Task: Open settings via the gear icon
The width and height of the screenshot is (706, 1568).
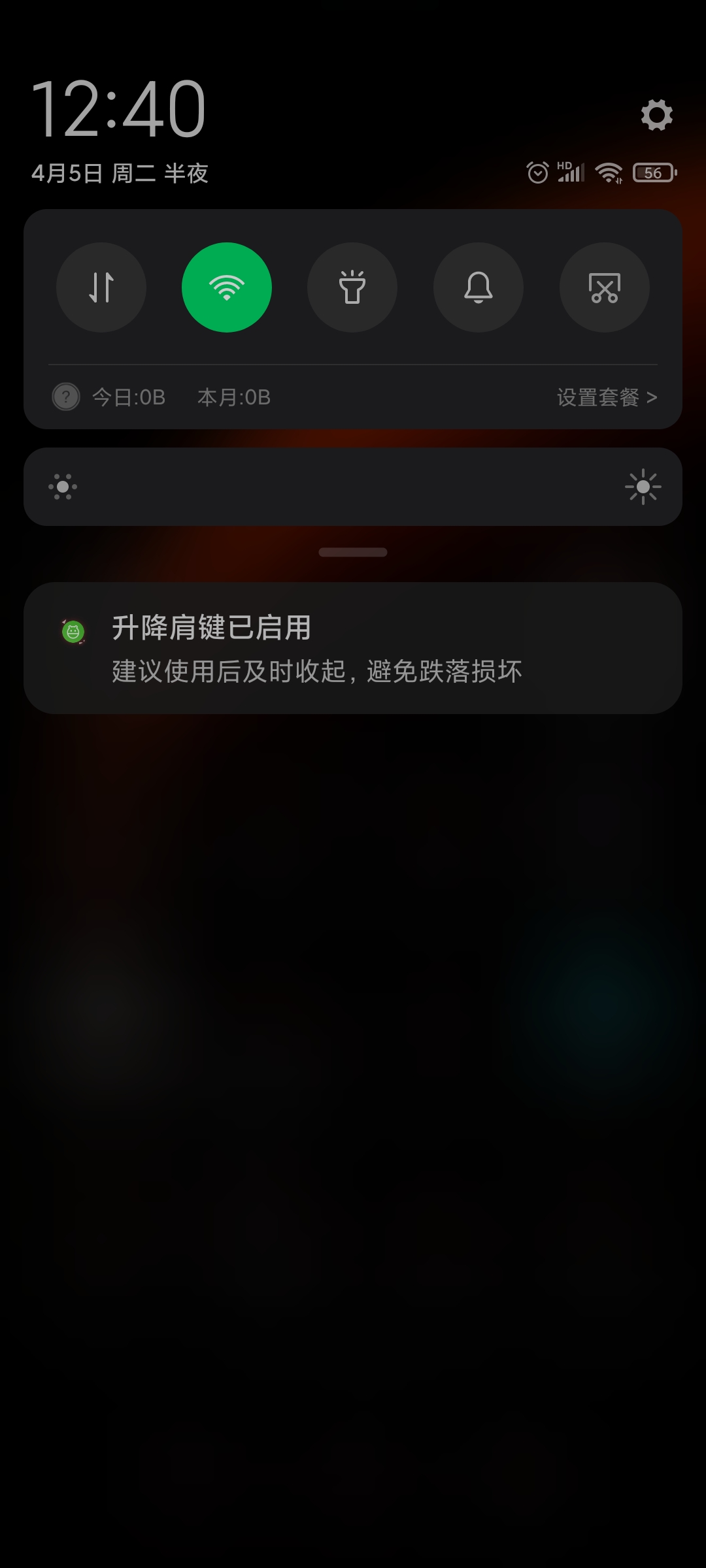Action: pos(656,115)
